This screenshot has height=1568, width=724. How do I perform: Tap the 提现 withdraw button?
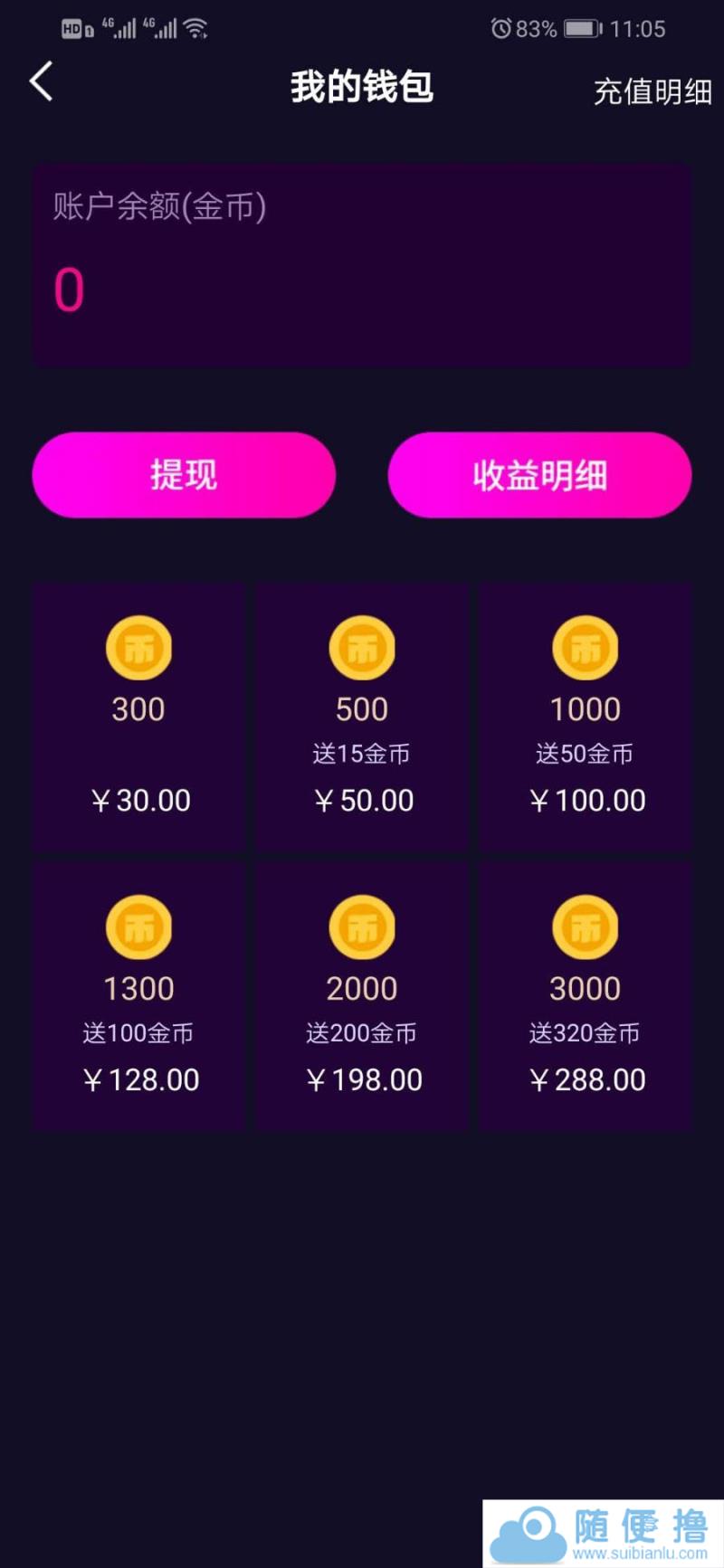tap(184, 475)
